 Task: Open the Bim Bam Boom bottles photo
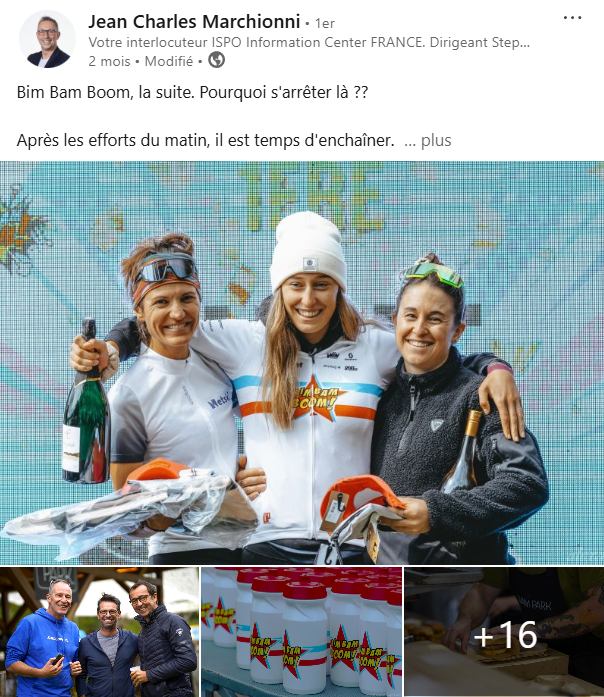pyautogui.click(x=301, y=632)
